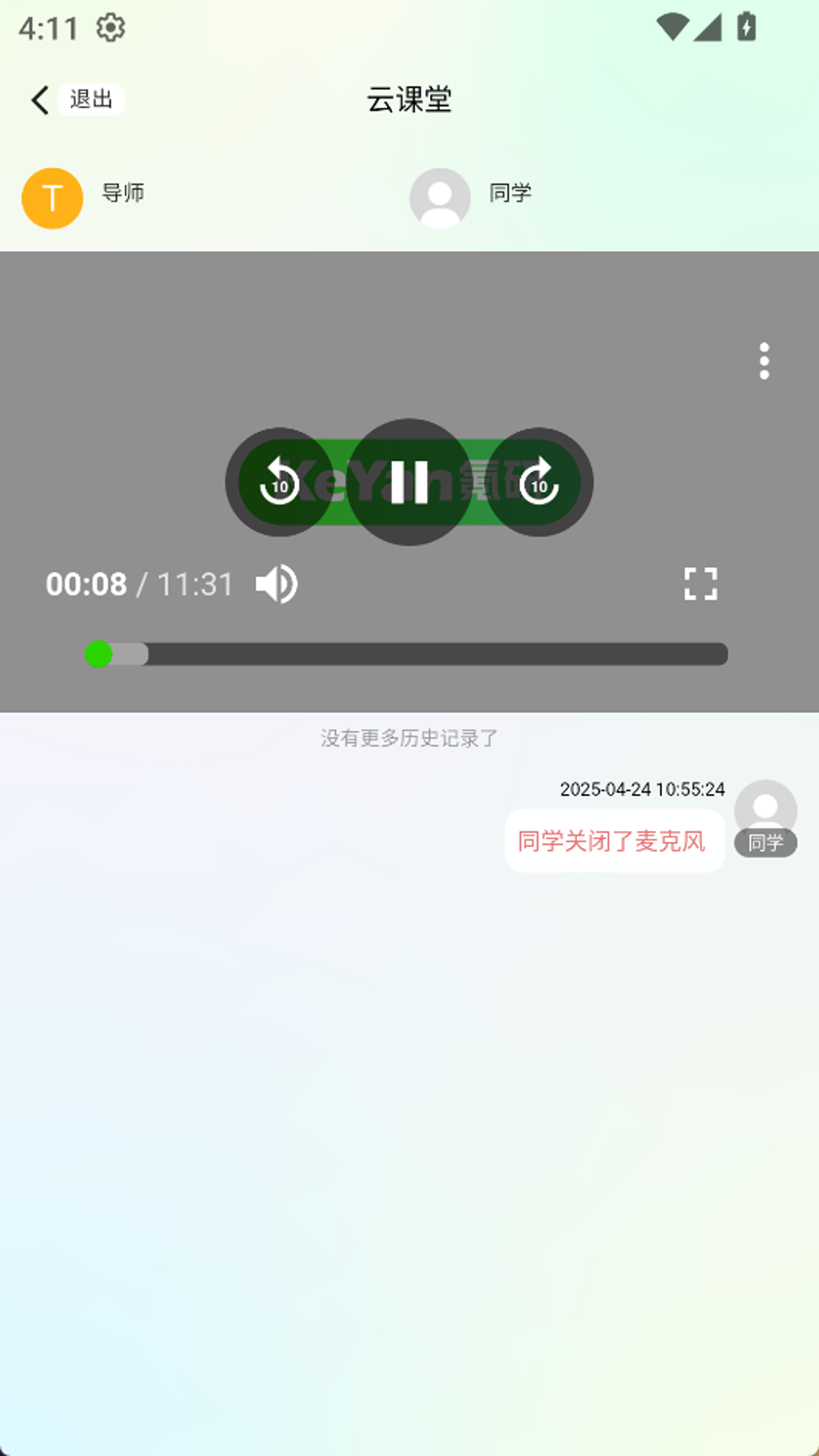Open the back navigation chevron
This screenshot has height=1456, width=819.
coord(37,99)
